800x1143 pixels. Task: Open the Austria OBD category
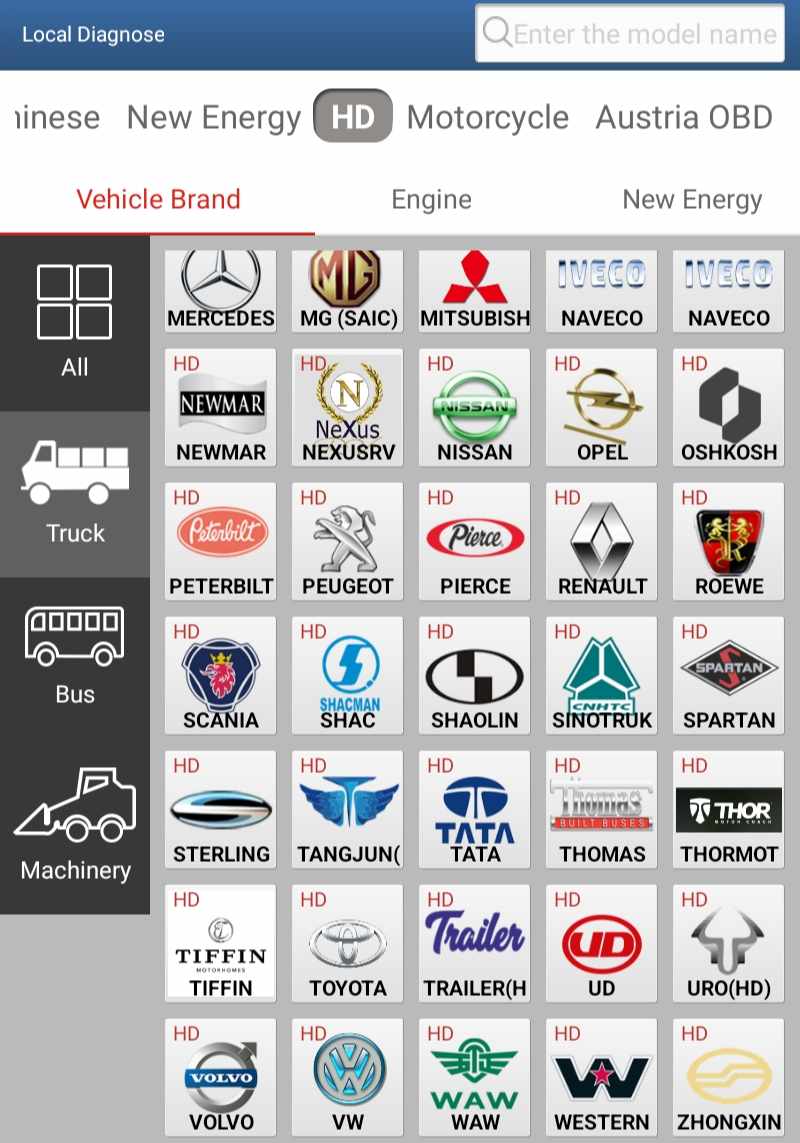[684, 117]
